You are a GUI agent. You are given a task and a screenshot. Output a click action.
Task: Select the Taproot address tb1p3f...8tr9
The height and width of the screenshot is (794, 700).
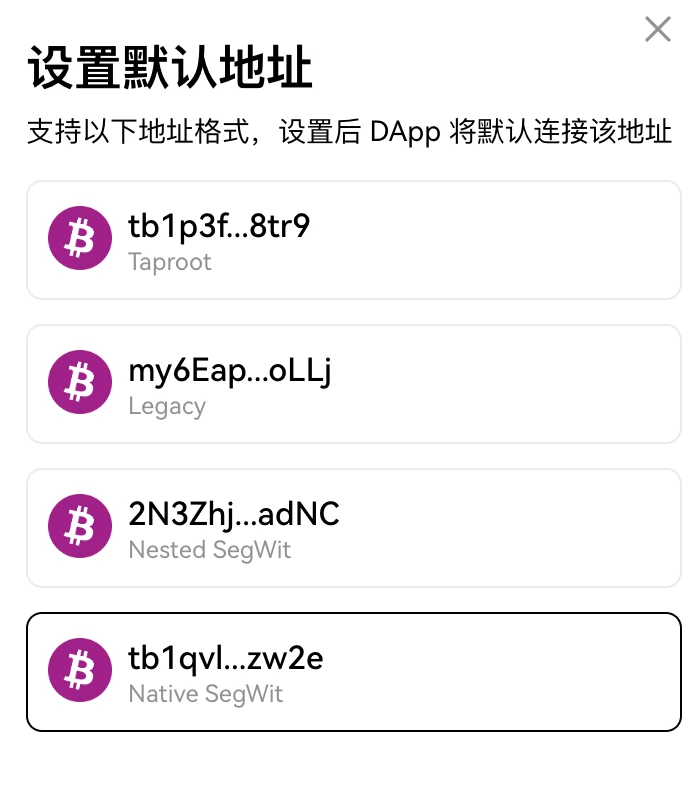tap(353, 240)
